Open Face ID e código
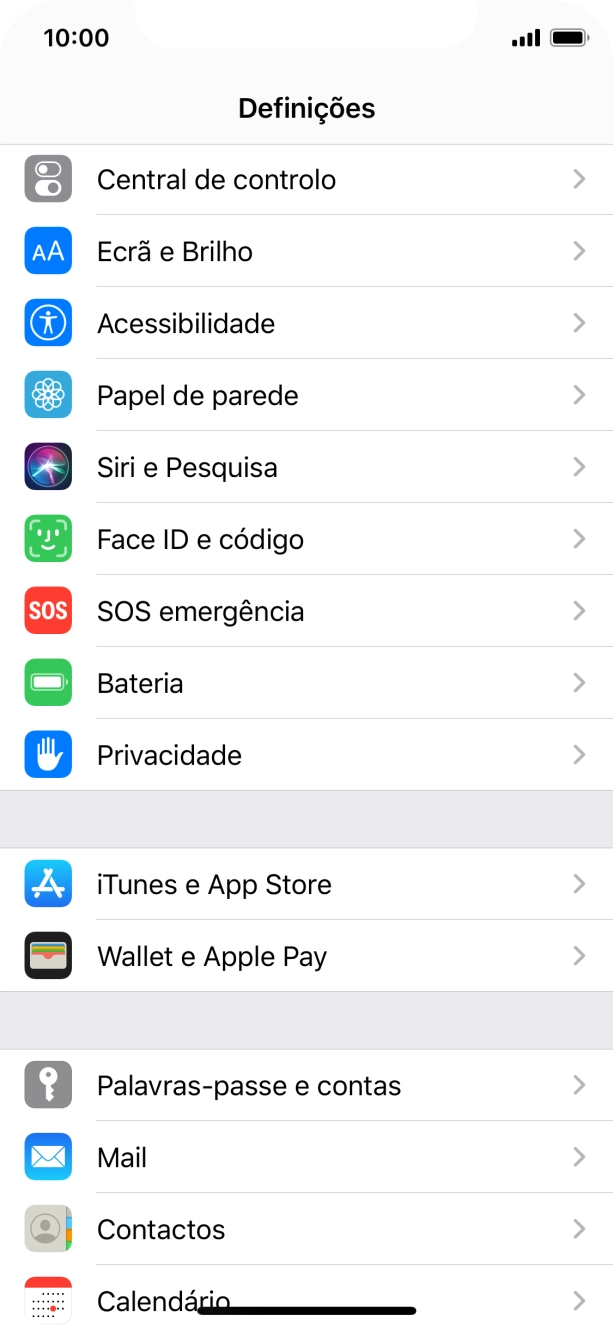Viewport: 613px width, 1328px height. (306, 540)
